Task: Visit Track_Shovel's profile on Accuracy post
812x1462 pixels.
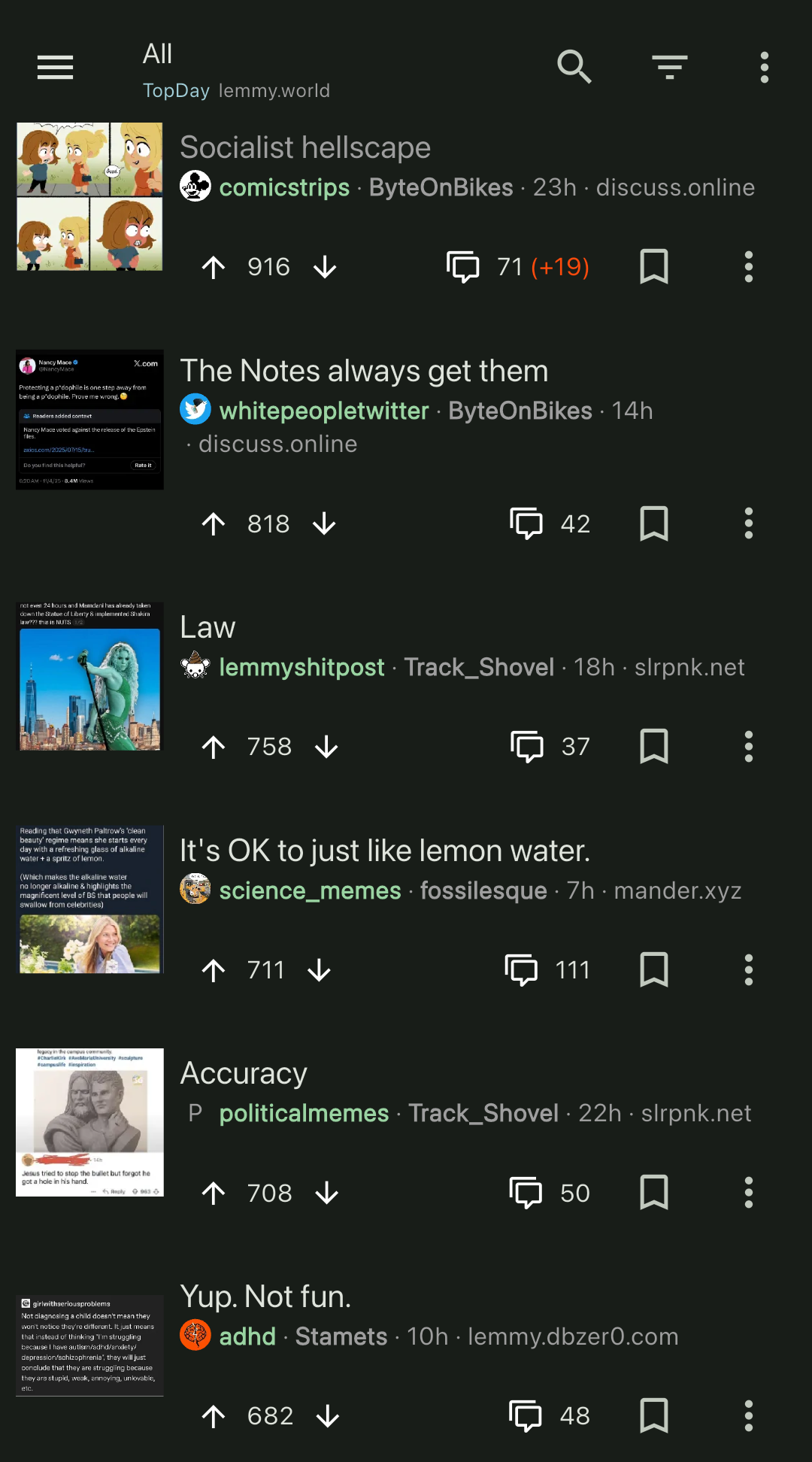Action: (483, 1113)
